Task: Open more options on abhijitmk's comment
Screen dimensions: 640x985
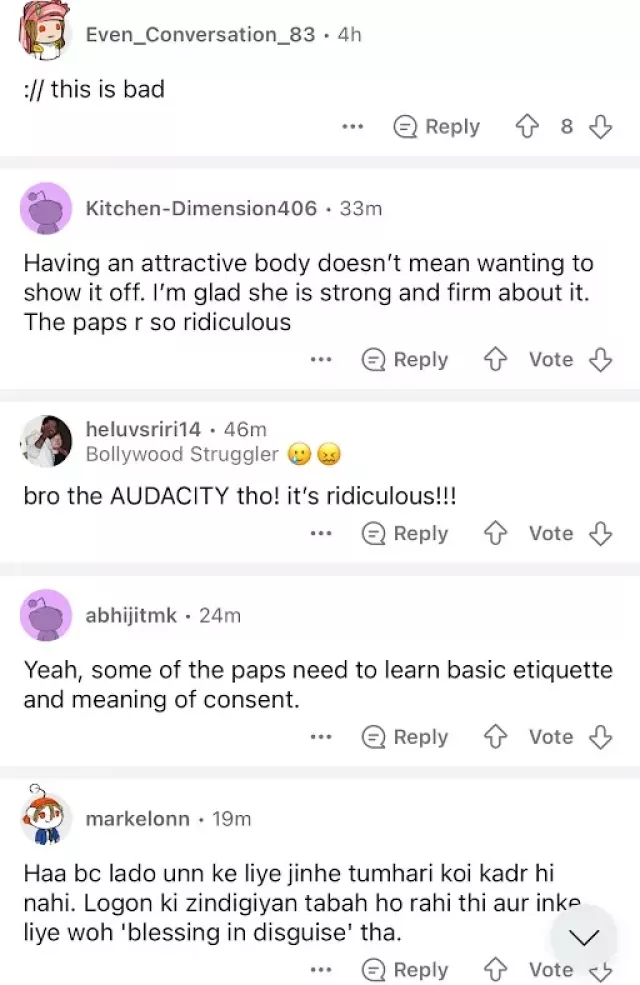Action: click(x=319, y=737)
